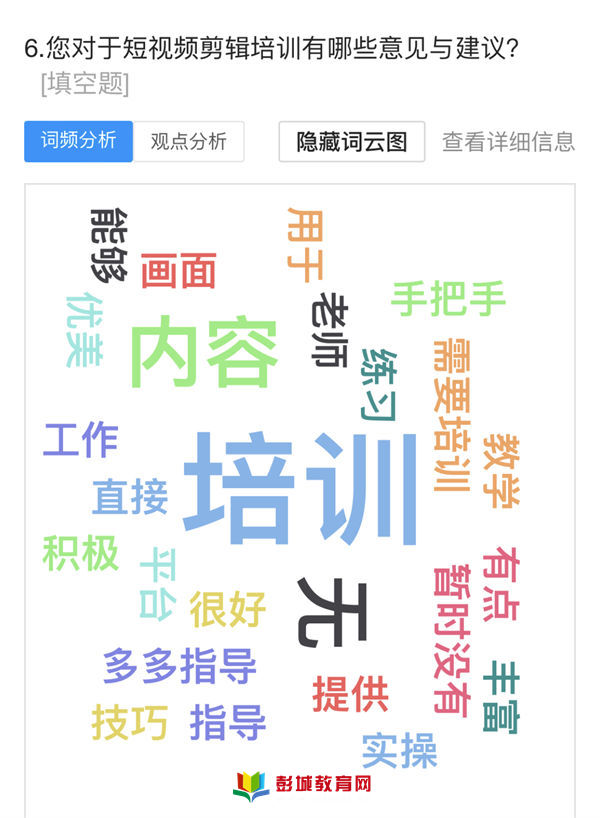This screenshot has width=600, height=818.
Task: Switch to the 观点分析 tab
Action: [x=189, y=141]
